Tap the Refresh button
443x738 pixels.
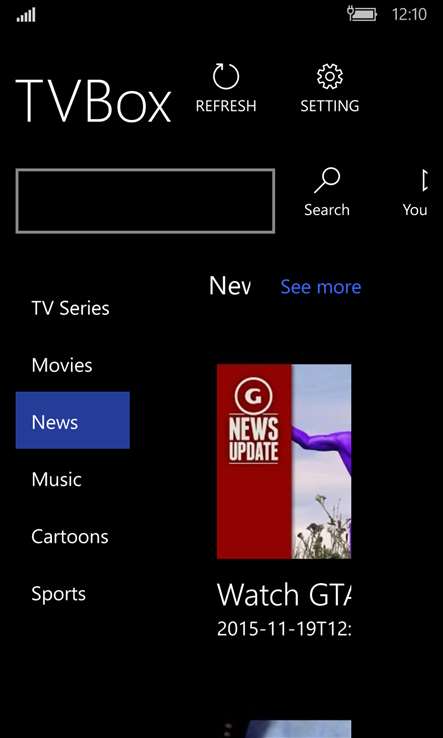tap(226, 88)
